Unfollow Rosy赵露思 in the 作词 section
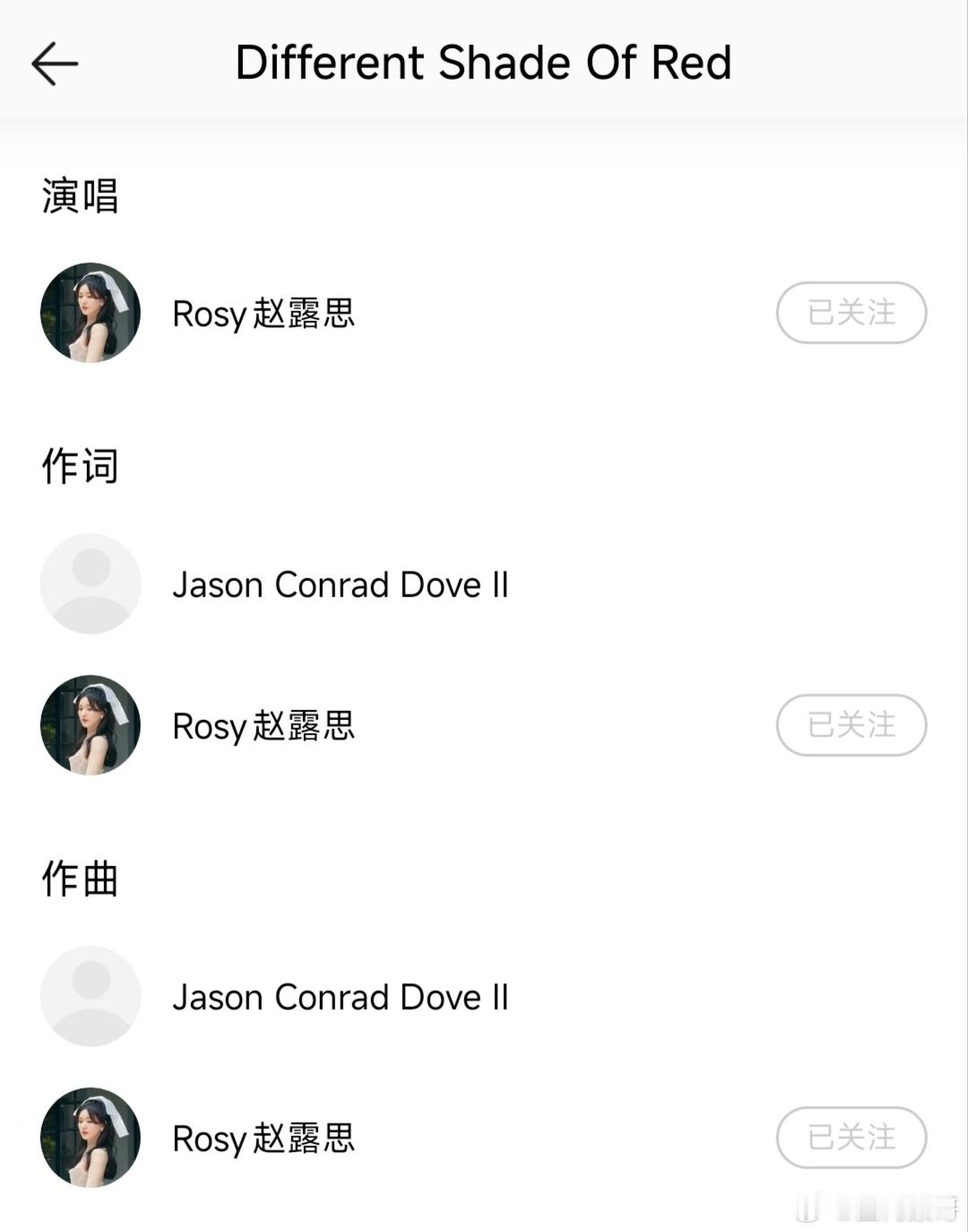This screenshot has height=1232, width=968. (851, 725)
